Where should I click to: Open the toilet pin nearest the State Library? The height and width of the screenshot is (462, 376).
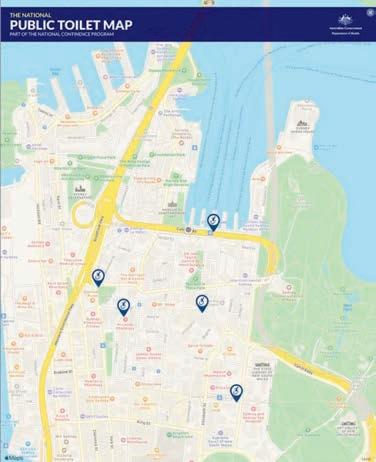236,393
